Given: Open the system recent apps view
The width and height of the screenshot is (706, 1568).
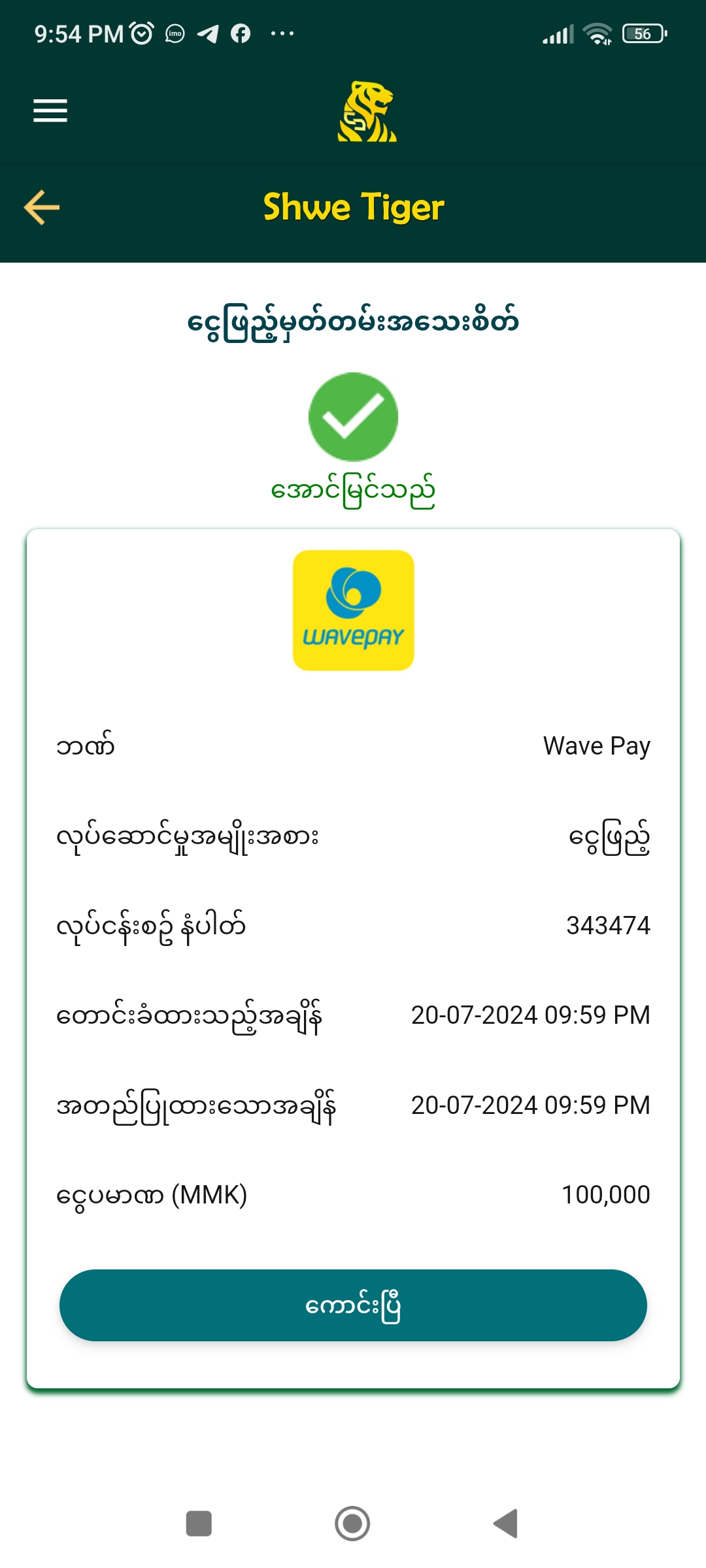Looking at the screenshot, I should [199, 1524].
